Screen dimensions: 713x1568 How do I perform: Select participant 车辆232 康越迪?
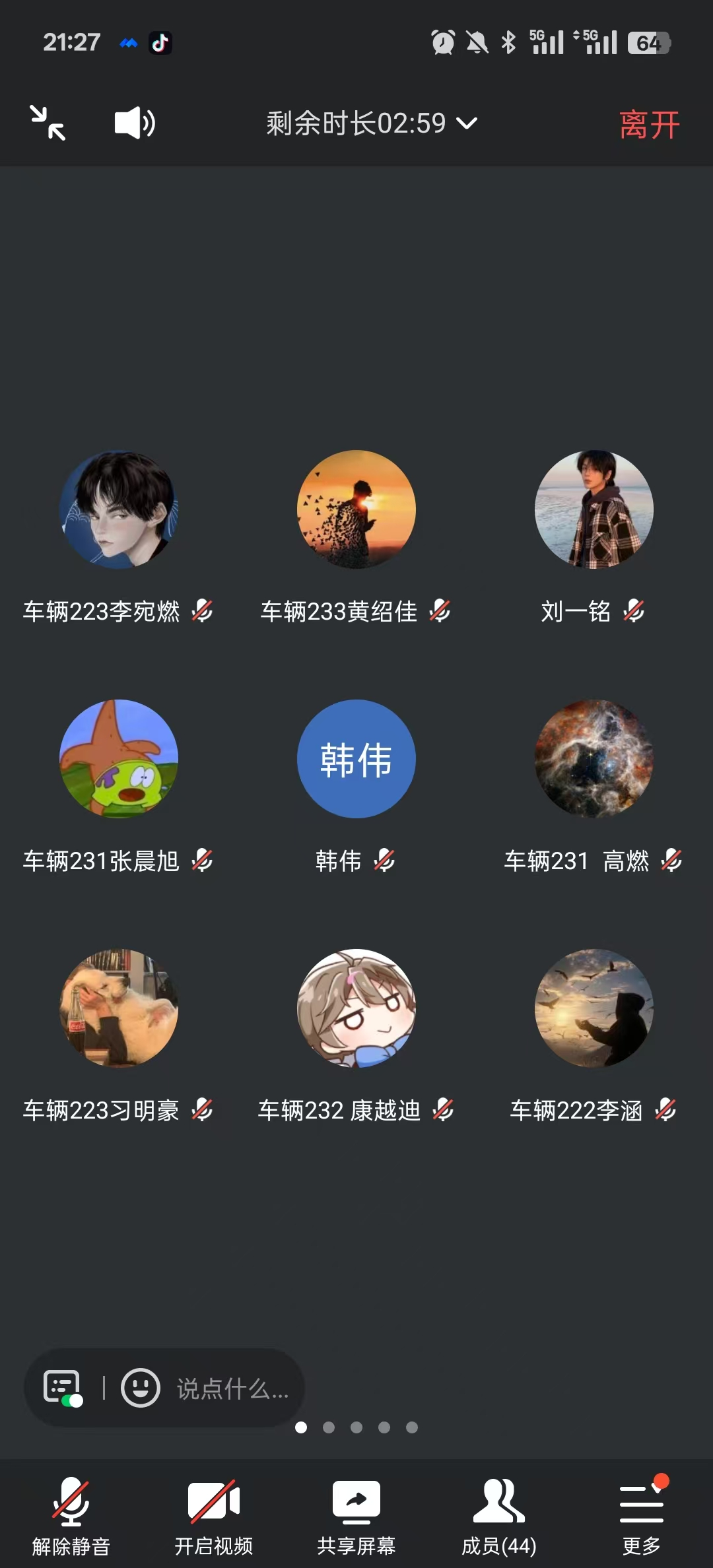(x=356, y=1008)
